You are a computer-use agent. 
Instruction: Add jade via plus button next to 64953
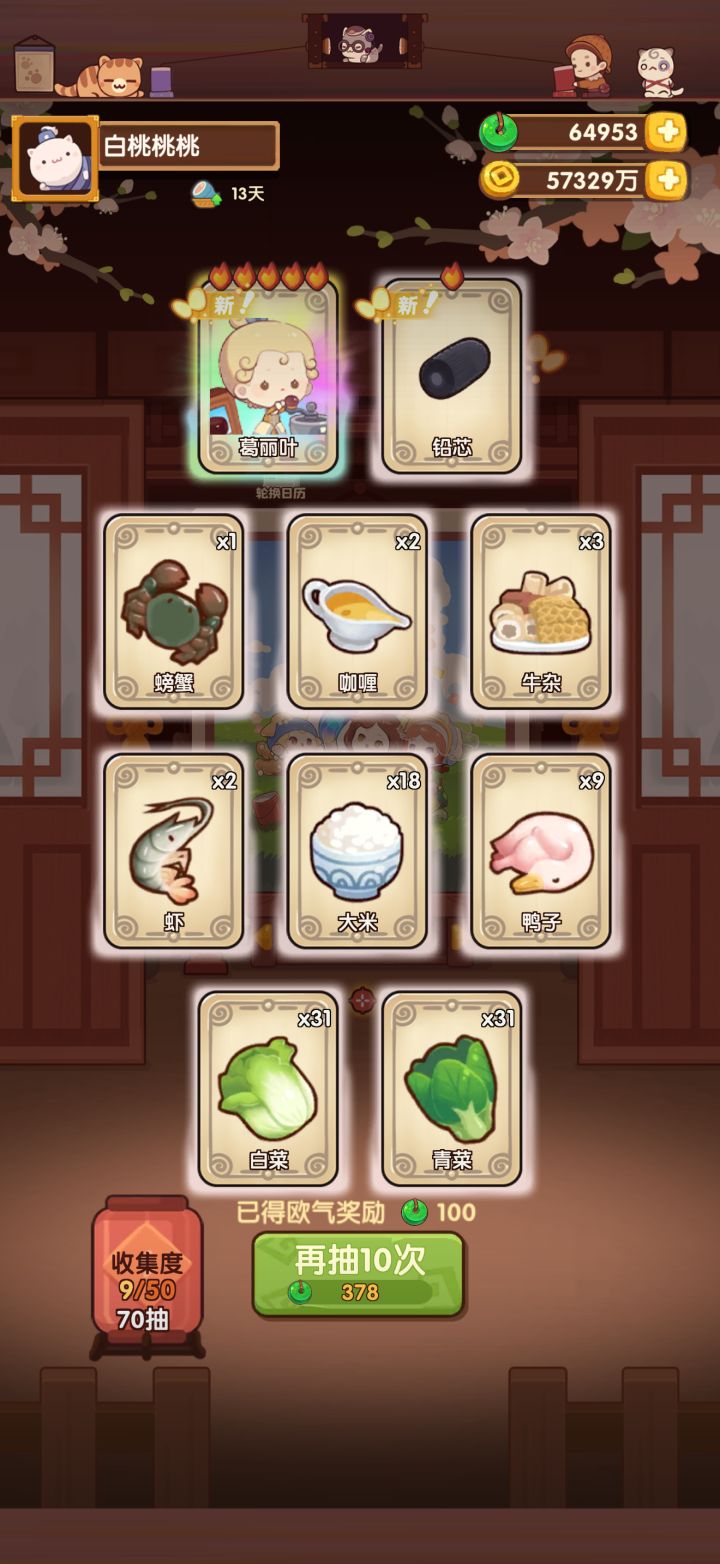click(x=668, y=131)
